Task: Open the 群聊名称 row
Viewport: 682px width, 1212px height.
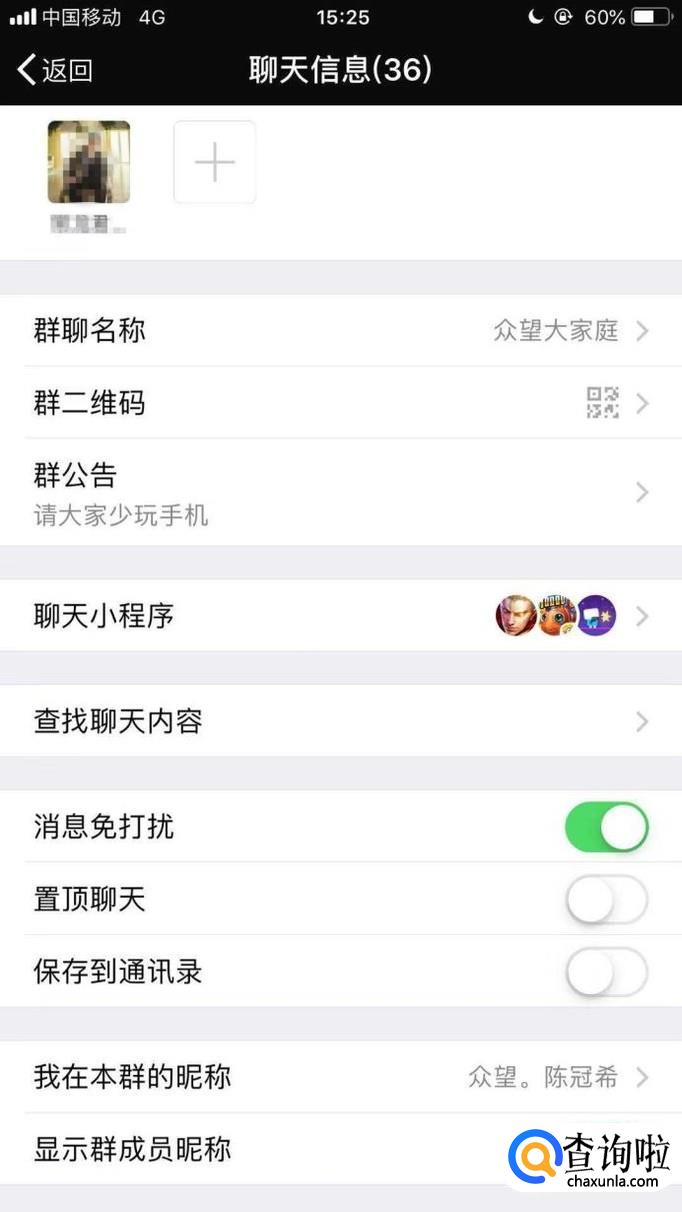Action: 340,330
